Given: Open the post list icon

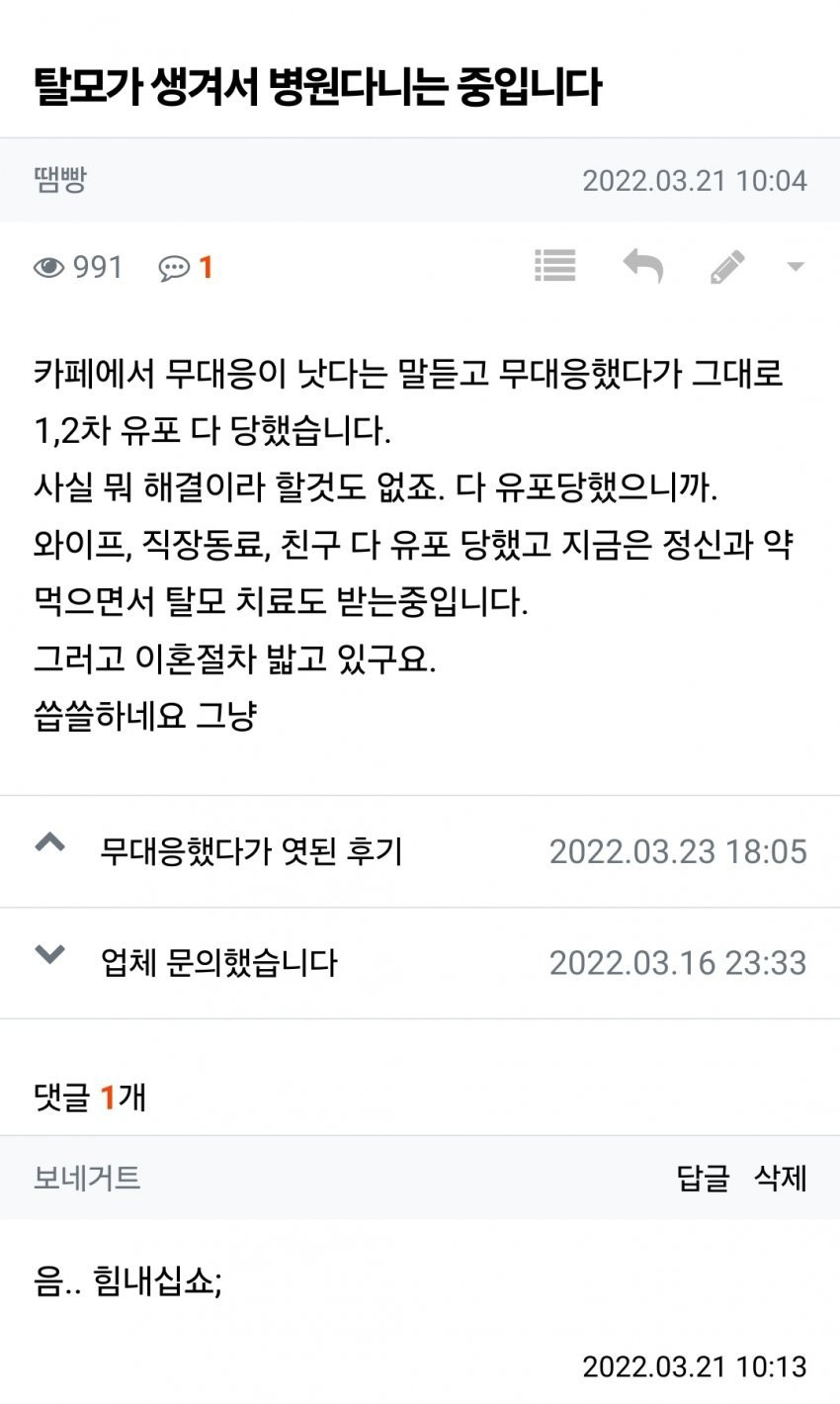Looking at the screenshot, I should tap(554, 266).
